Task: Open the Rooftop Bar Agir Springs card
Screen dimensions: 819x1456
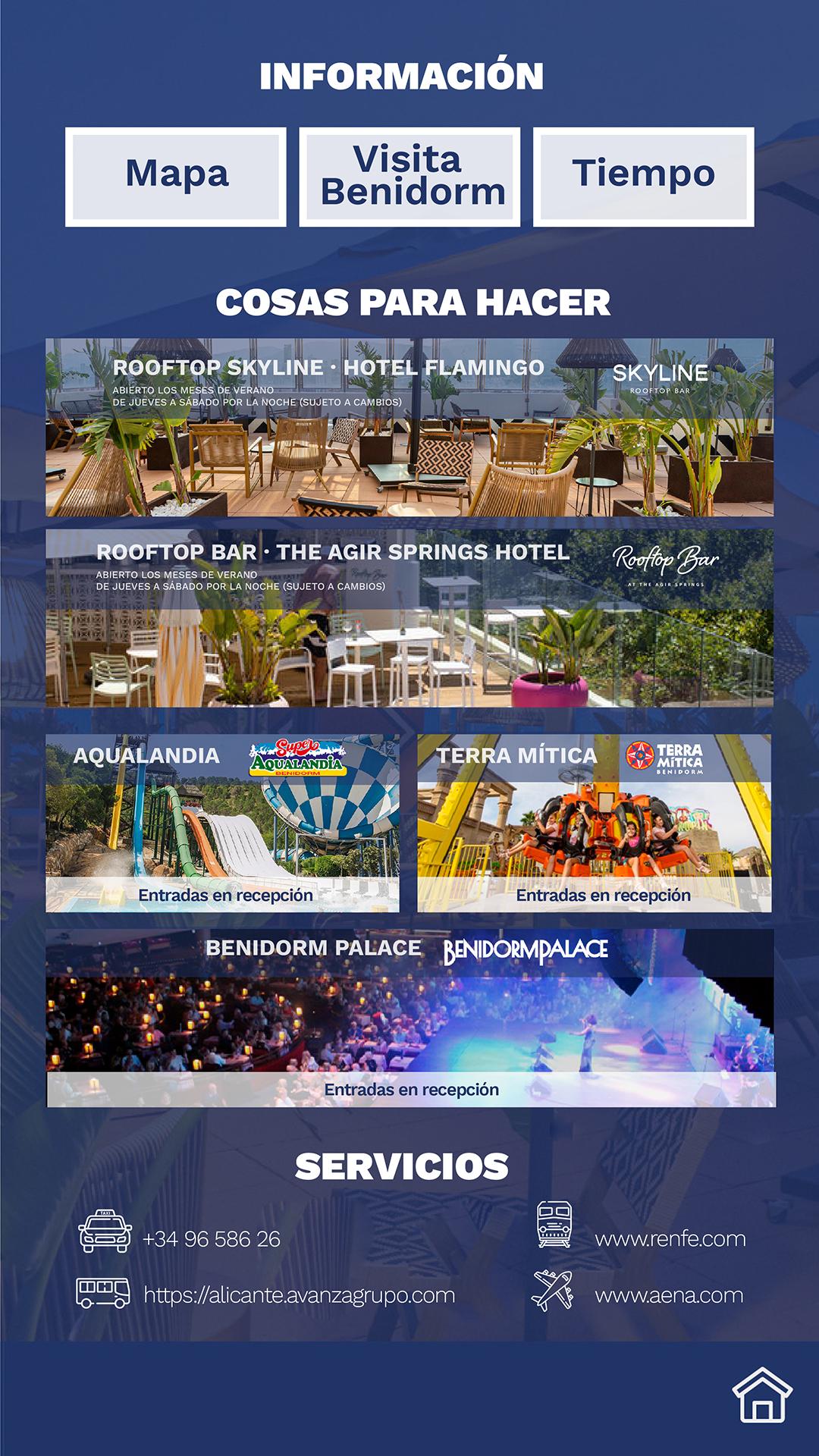Action: pyautogui.click(x=409, y=618)
